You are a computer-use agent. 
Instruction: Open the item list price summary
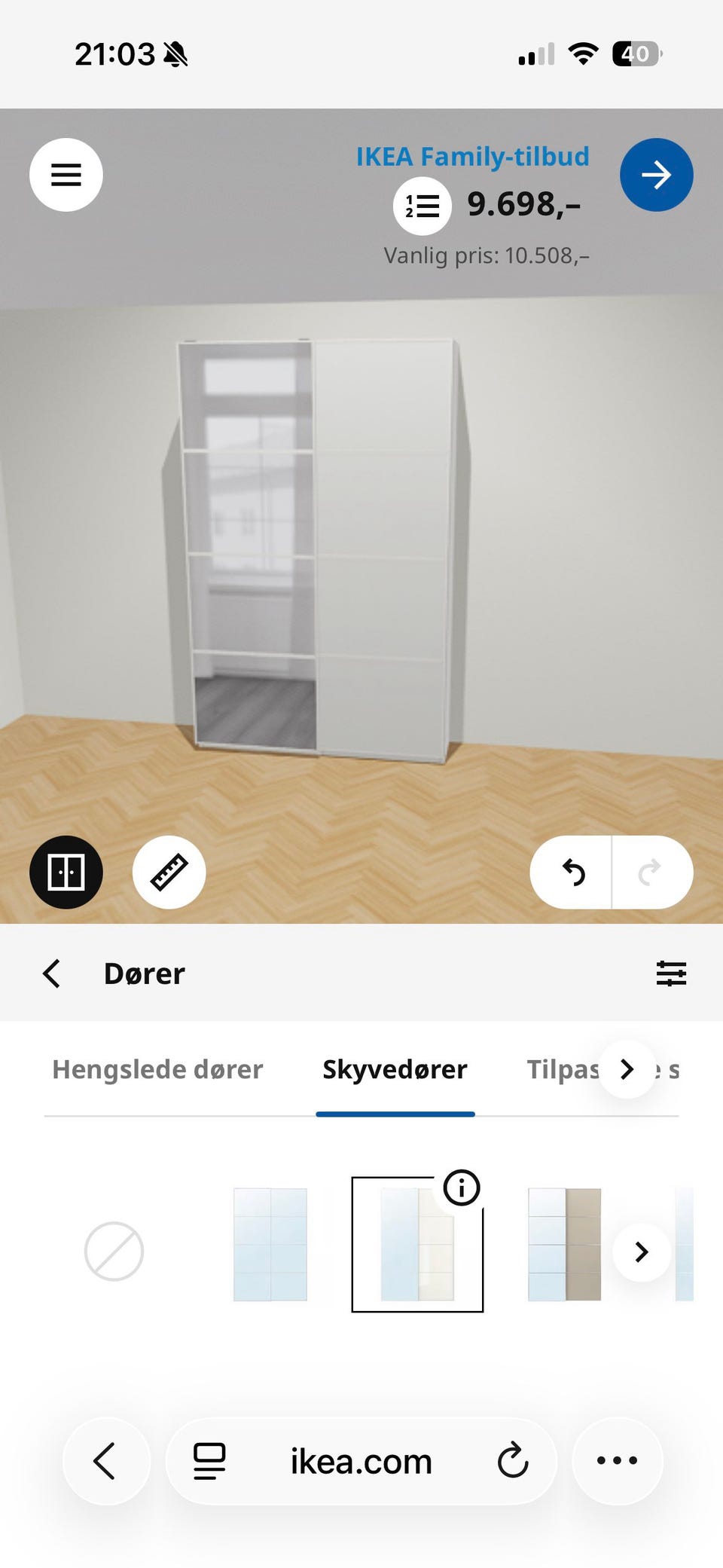coord(423,206)
